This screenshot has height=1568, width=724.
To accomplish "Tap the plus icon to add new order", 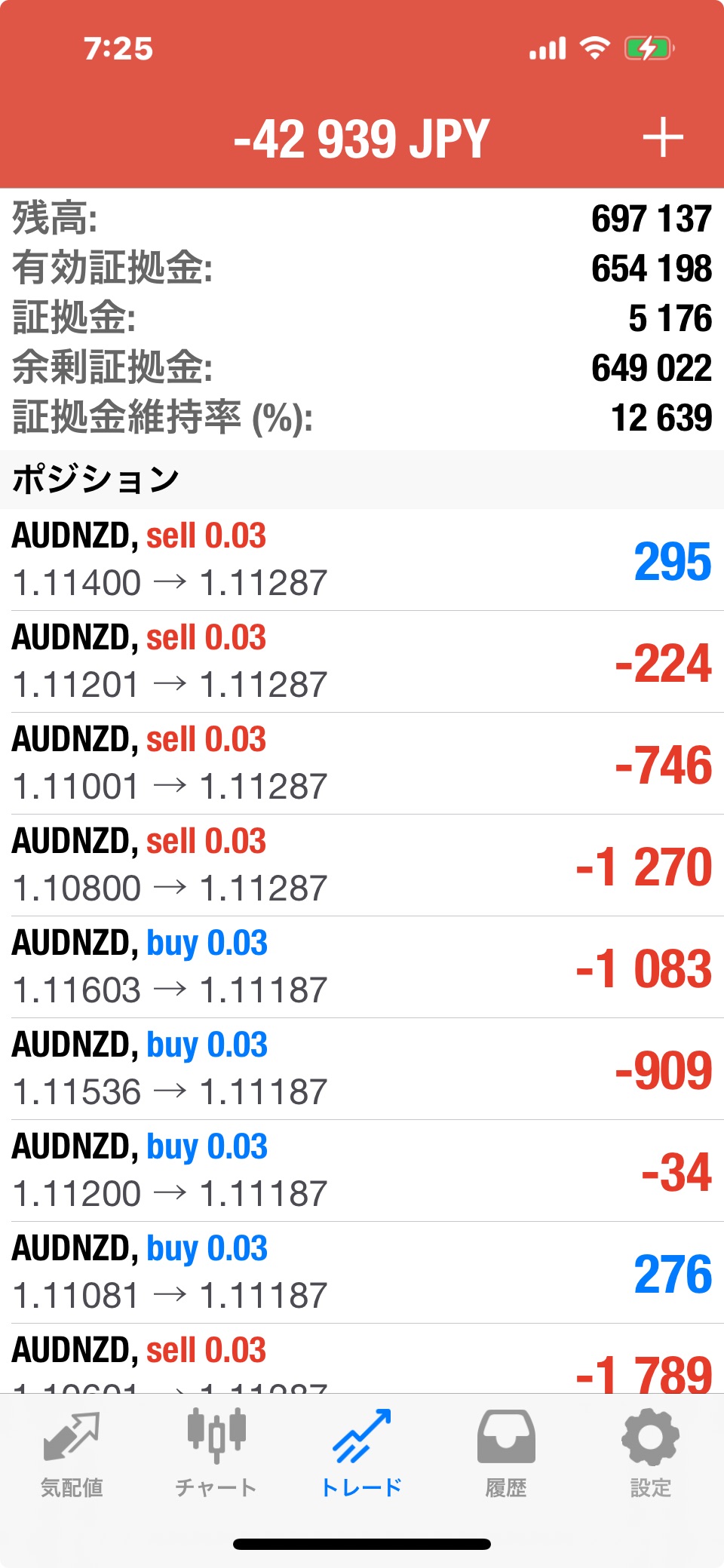I will pyautogui.click(x=662, y=138).
